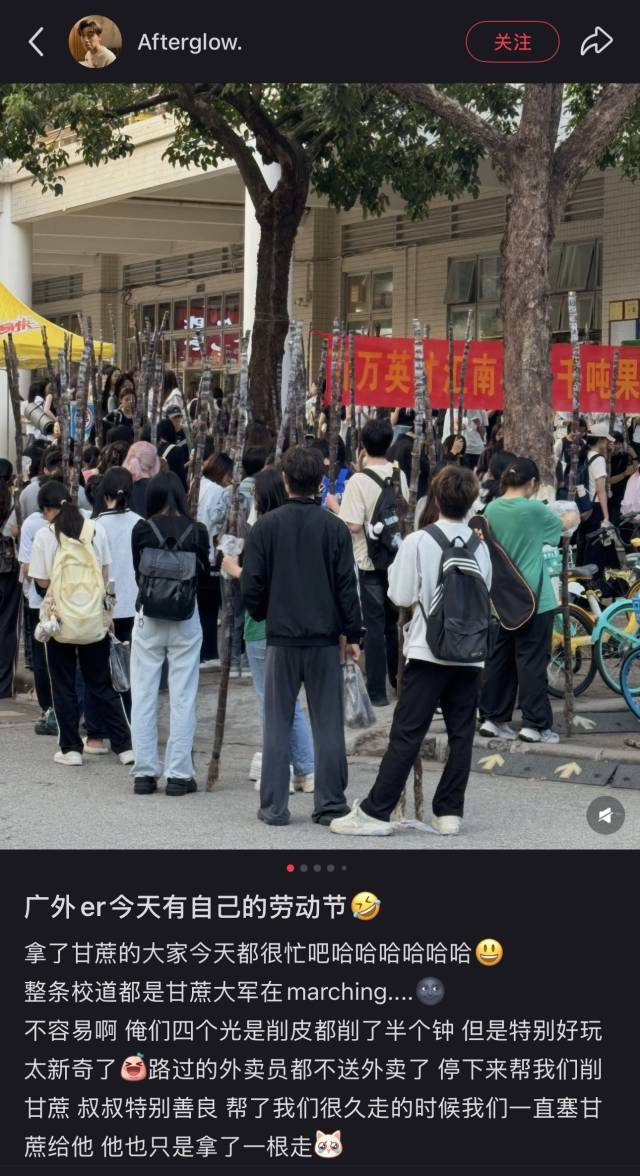Share this post
Image resolution: width=640 pixels, height=1176 pixels.
point(596,42)
